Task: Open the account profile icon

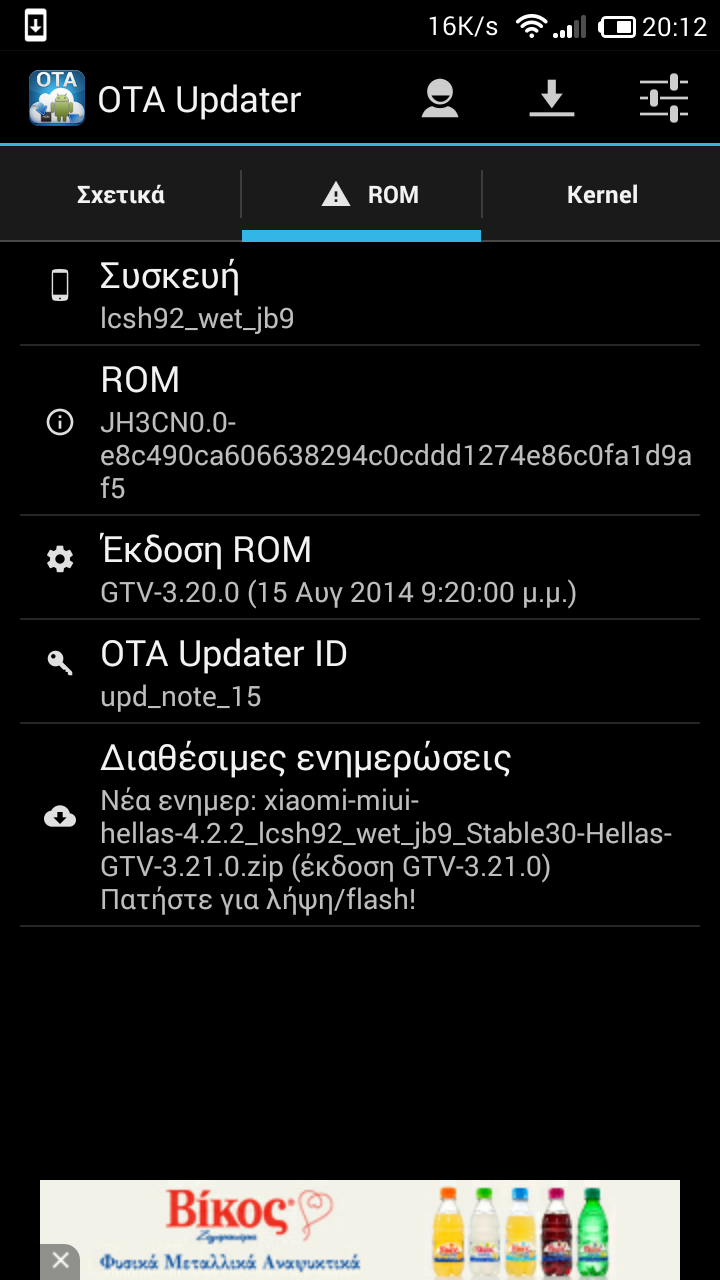Action: coord(440,99)
